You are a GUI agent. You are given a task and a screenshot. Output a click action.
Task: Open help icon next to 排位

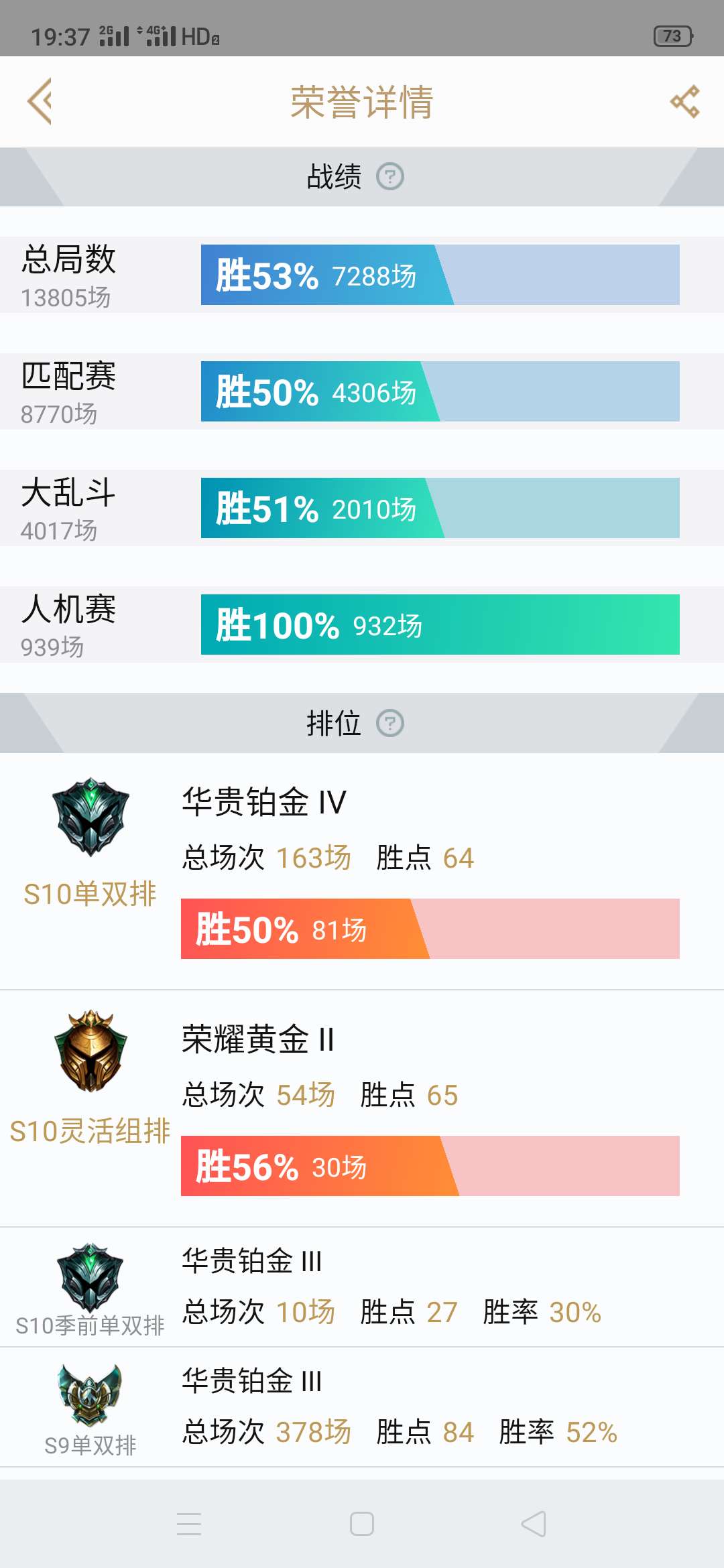(389, 723)
